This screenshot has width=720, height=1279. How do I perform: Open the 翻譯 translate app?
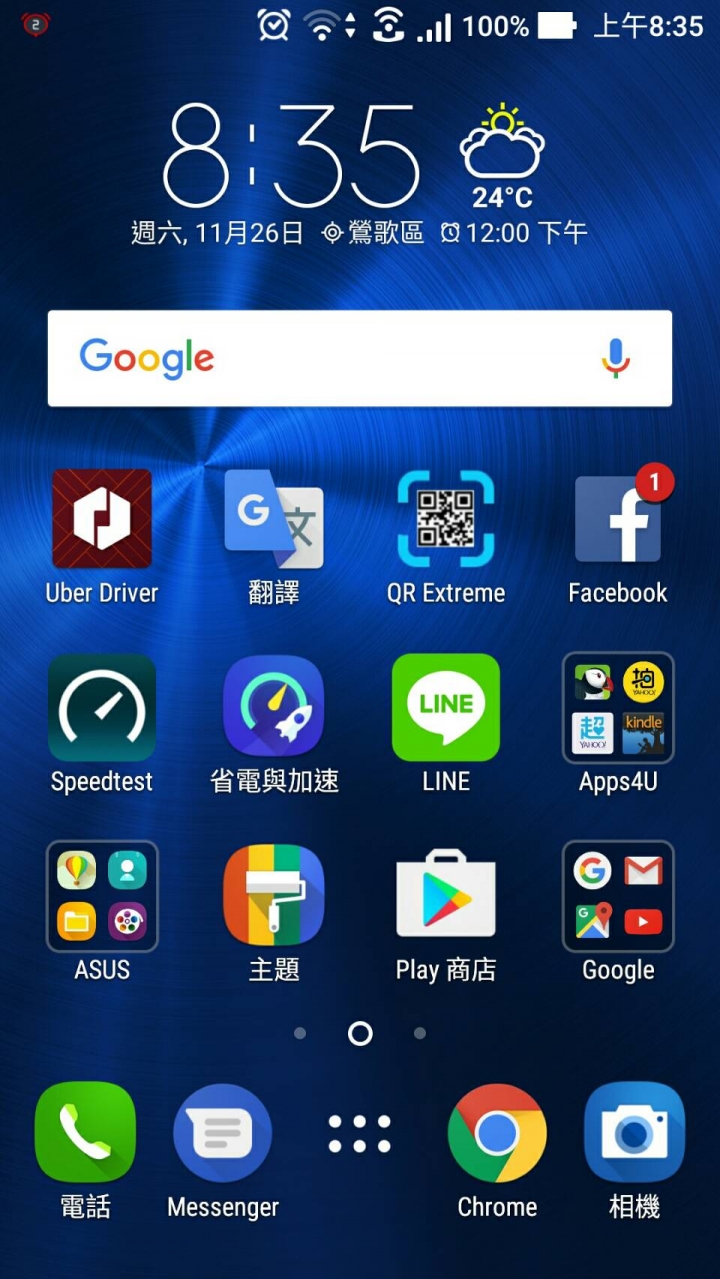pos(274,520)
